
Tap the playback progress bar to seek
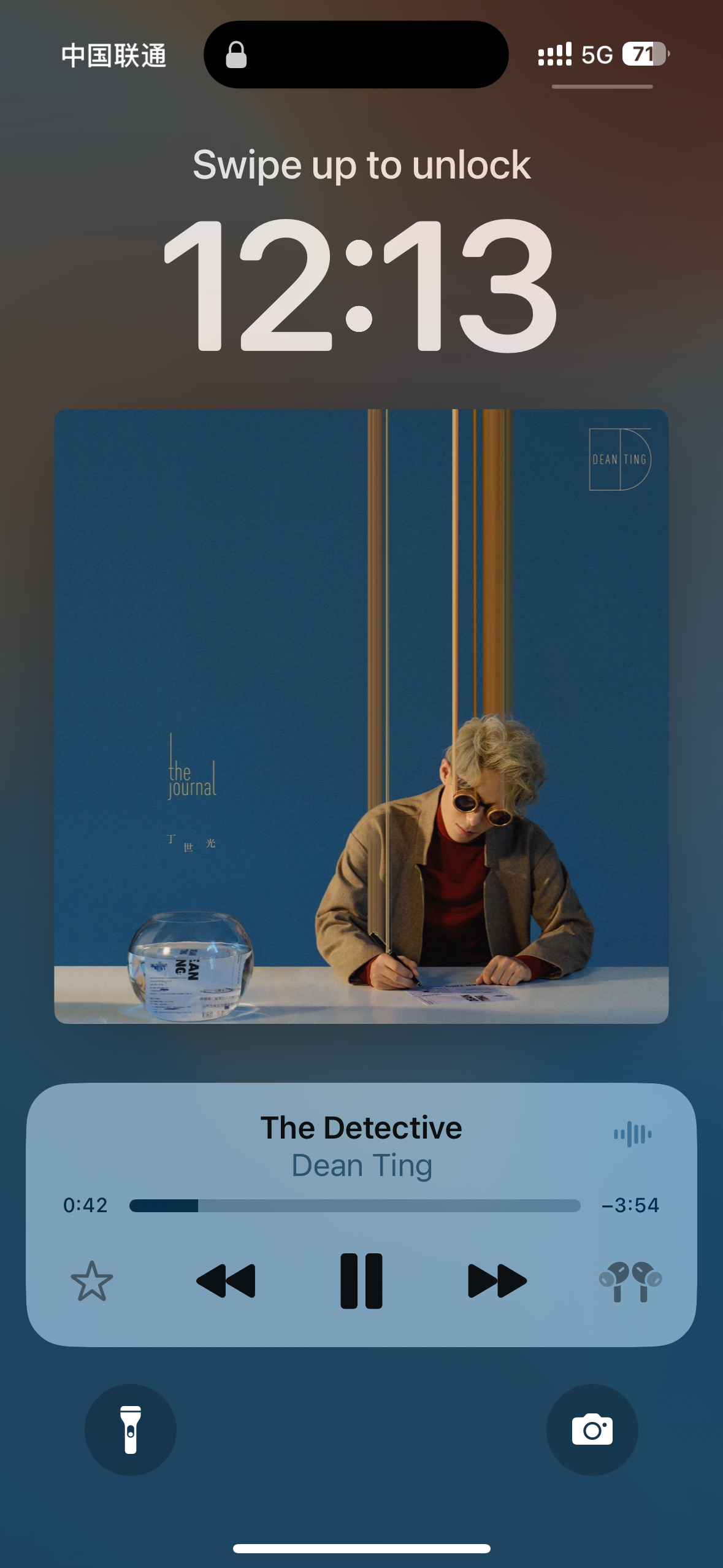pyautogui.click(x=354, y=1205)
